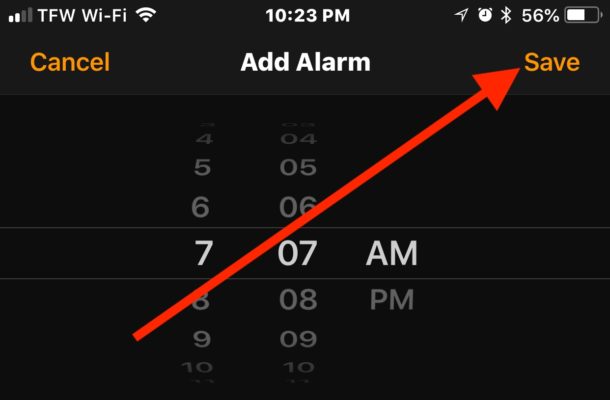This screenshot has width=610, height=400.
Task: Select minute 06 in the picker
Action: [297, 208]
